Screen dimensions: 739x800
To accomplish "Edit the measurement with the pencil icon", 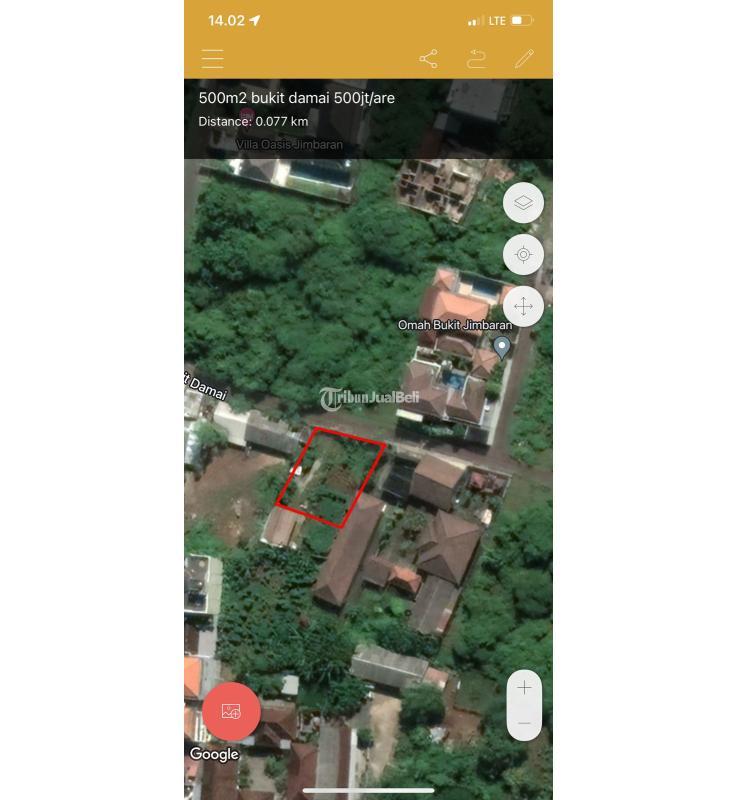I will pos(524,59).
